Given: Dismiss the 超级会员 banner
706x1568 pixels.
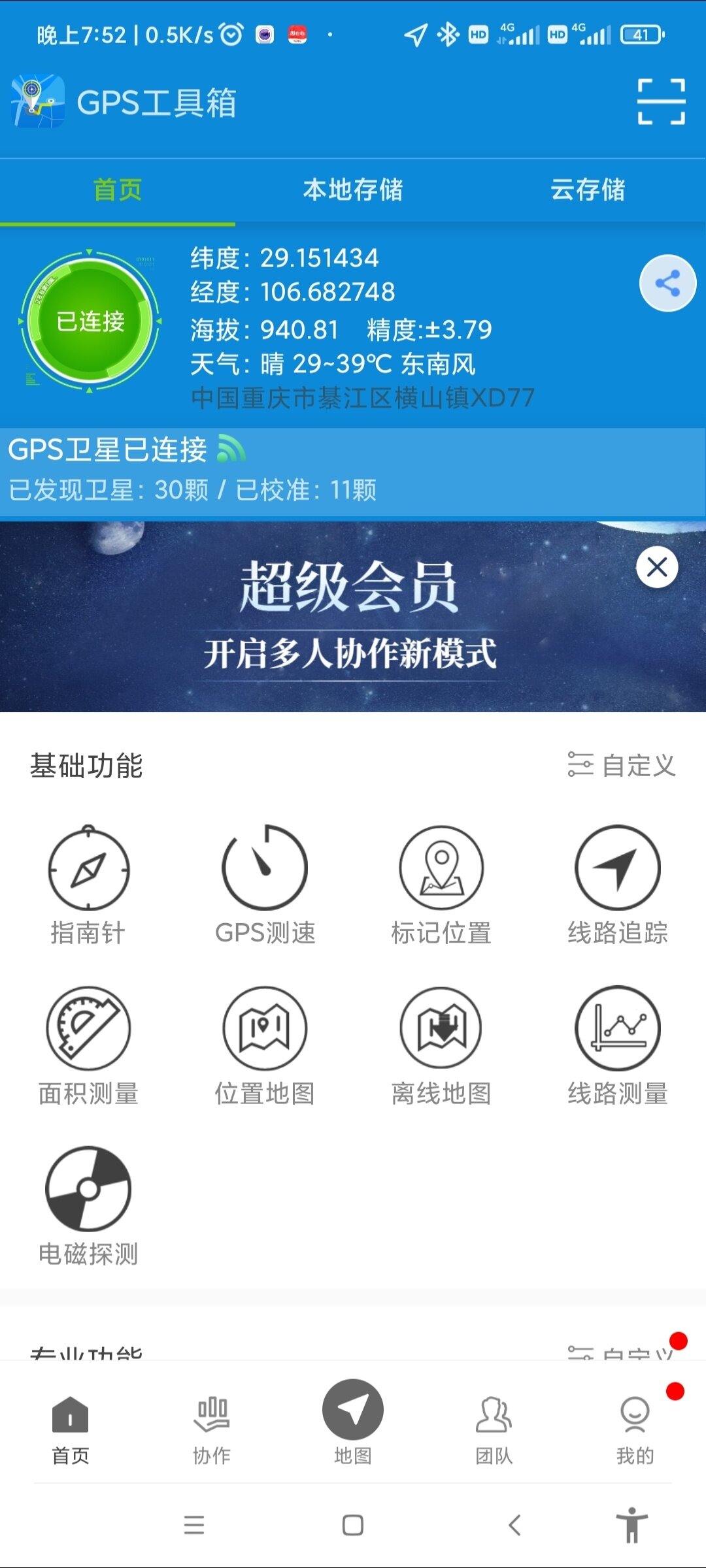Looking at the screenshot, I should (656, 566).
